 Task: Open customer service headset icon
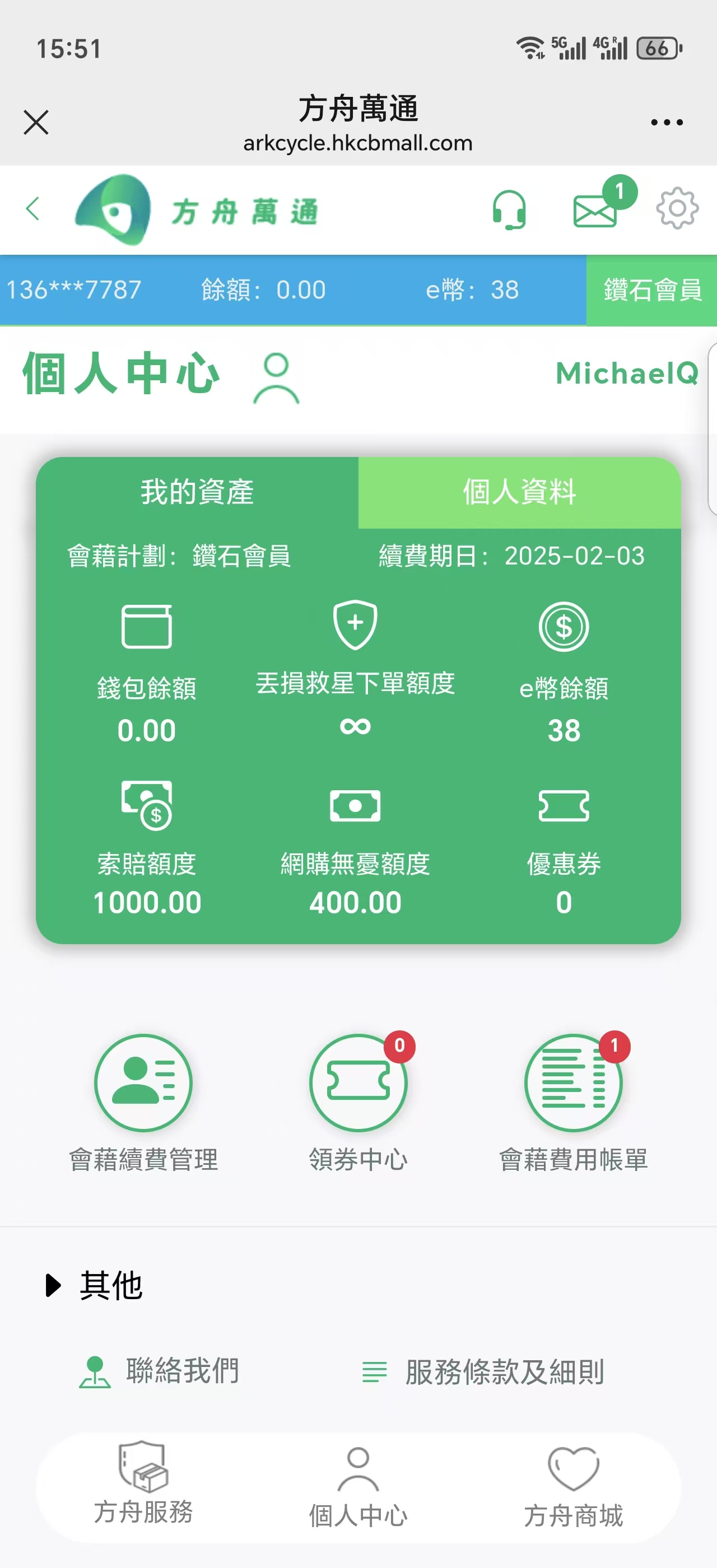pyautogui.click(x=509, y=209)
